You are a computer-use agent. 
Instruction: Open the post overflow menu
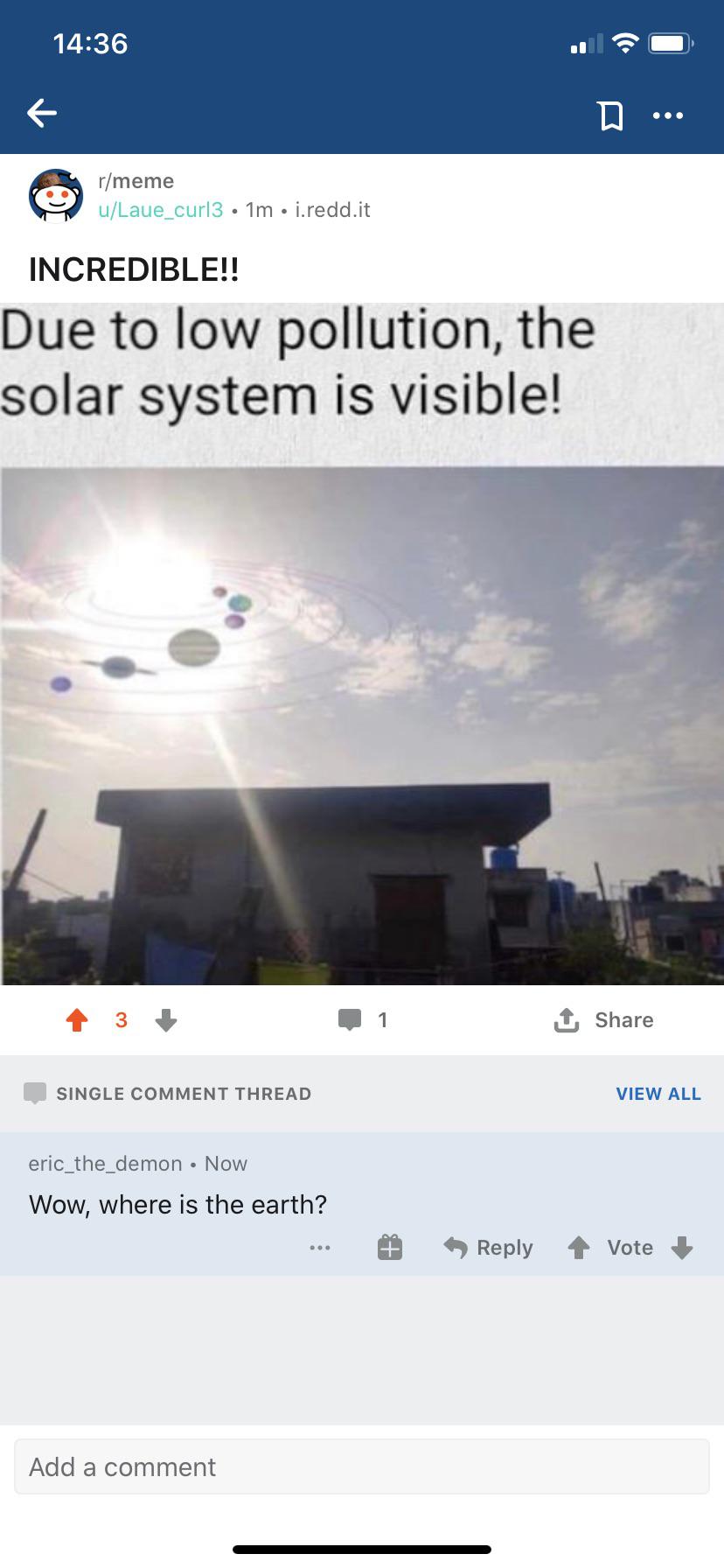[x=668, y=115]
